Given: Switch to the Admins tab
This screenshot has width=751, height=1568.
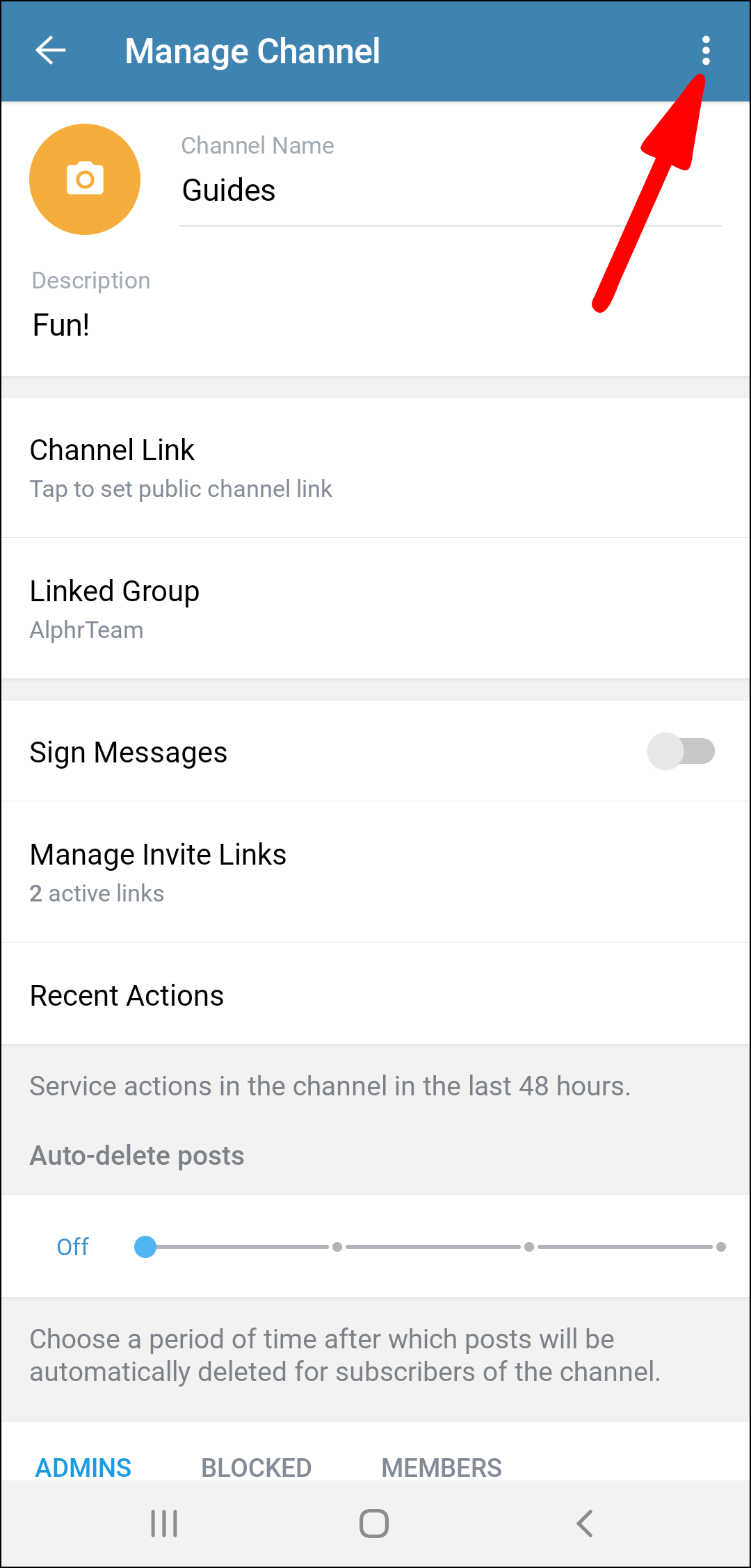Looking at the screenshot, I should click(83, 1467).
